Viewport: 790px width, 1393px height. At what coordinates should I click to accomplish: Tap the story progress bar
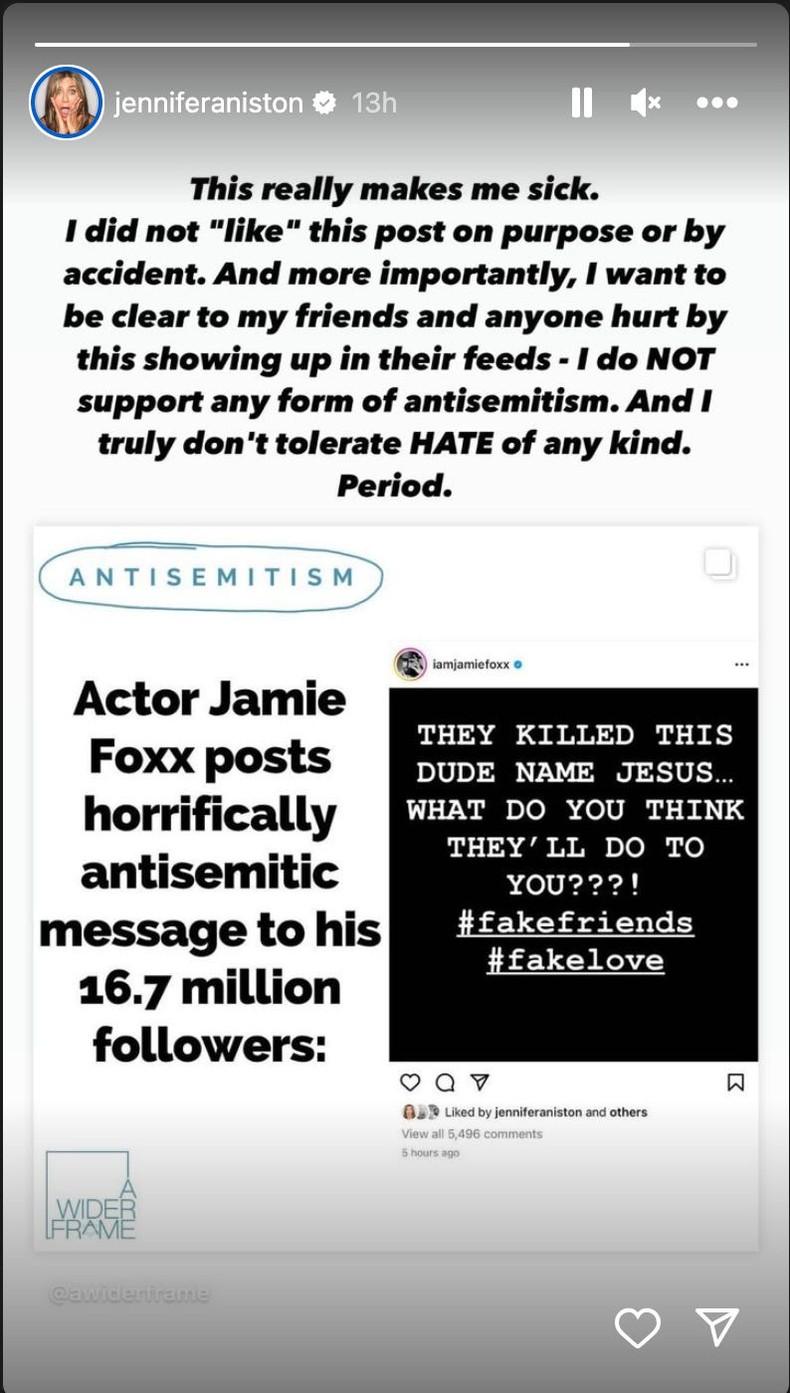click(395, 44)
